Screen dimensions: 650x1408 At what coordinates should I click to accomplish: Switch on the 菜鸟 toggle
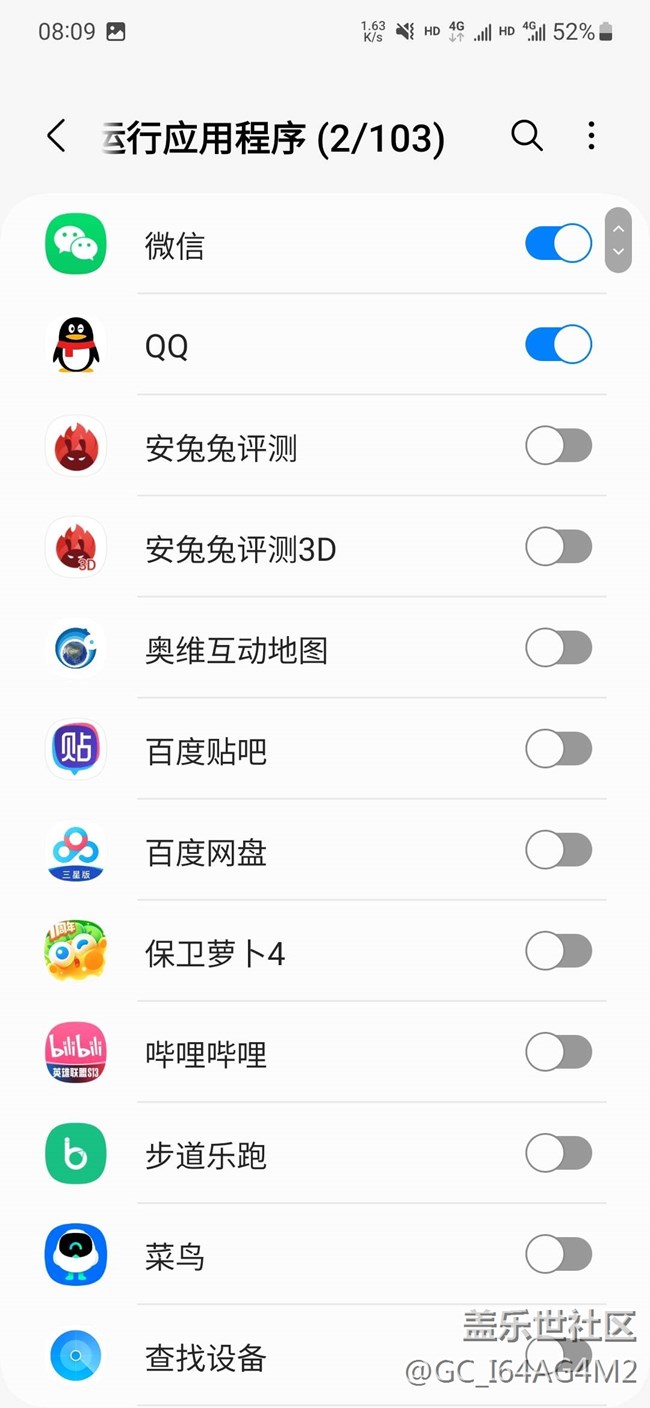[x=558, y=1254]
